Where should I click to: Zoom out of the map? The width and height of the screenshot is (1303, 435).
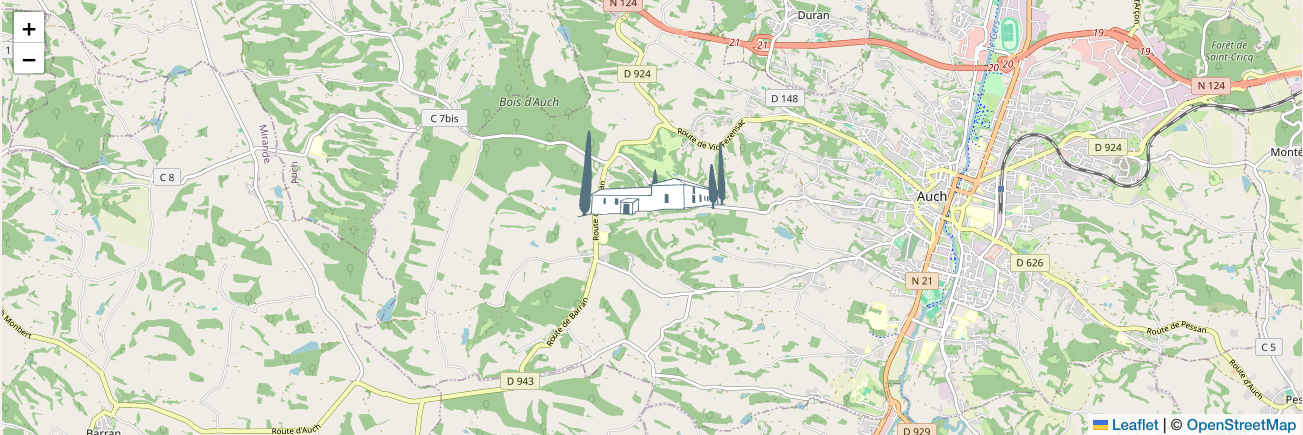pyautogui.click(x=28, y=60)
